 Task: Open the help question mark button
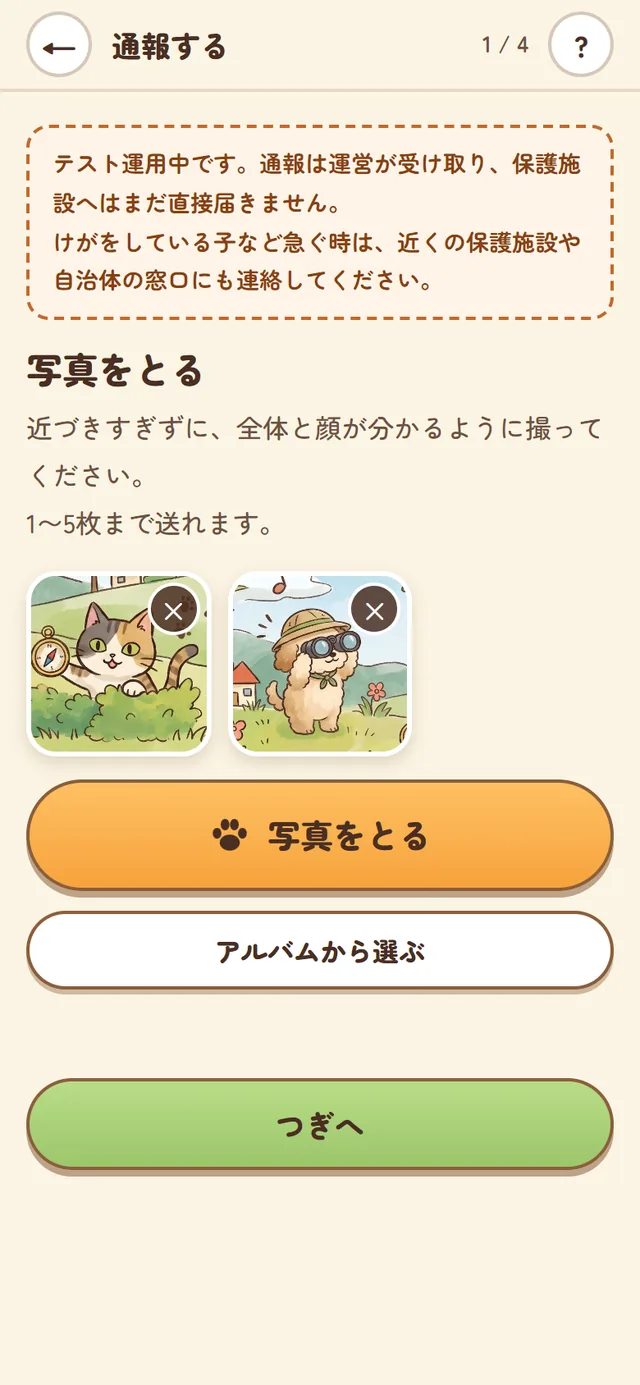581,45
